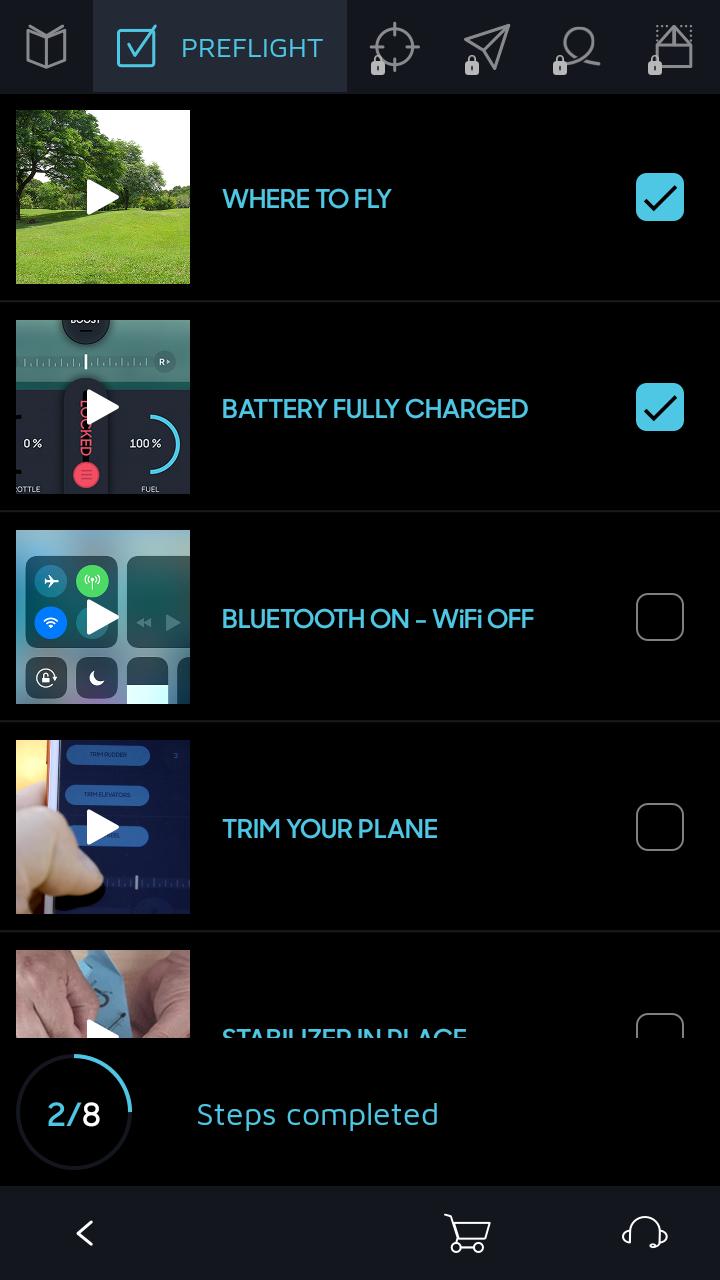
Task: Play the Trim Your Plane video
Action: 103,827
